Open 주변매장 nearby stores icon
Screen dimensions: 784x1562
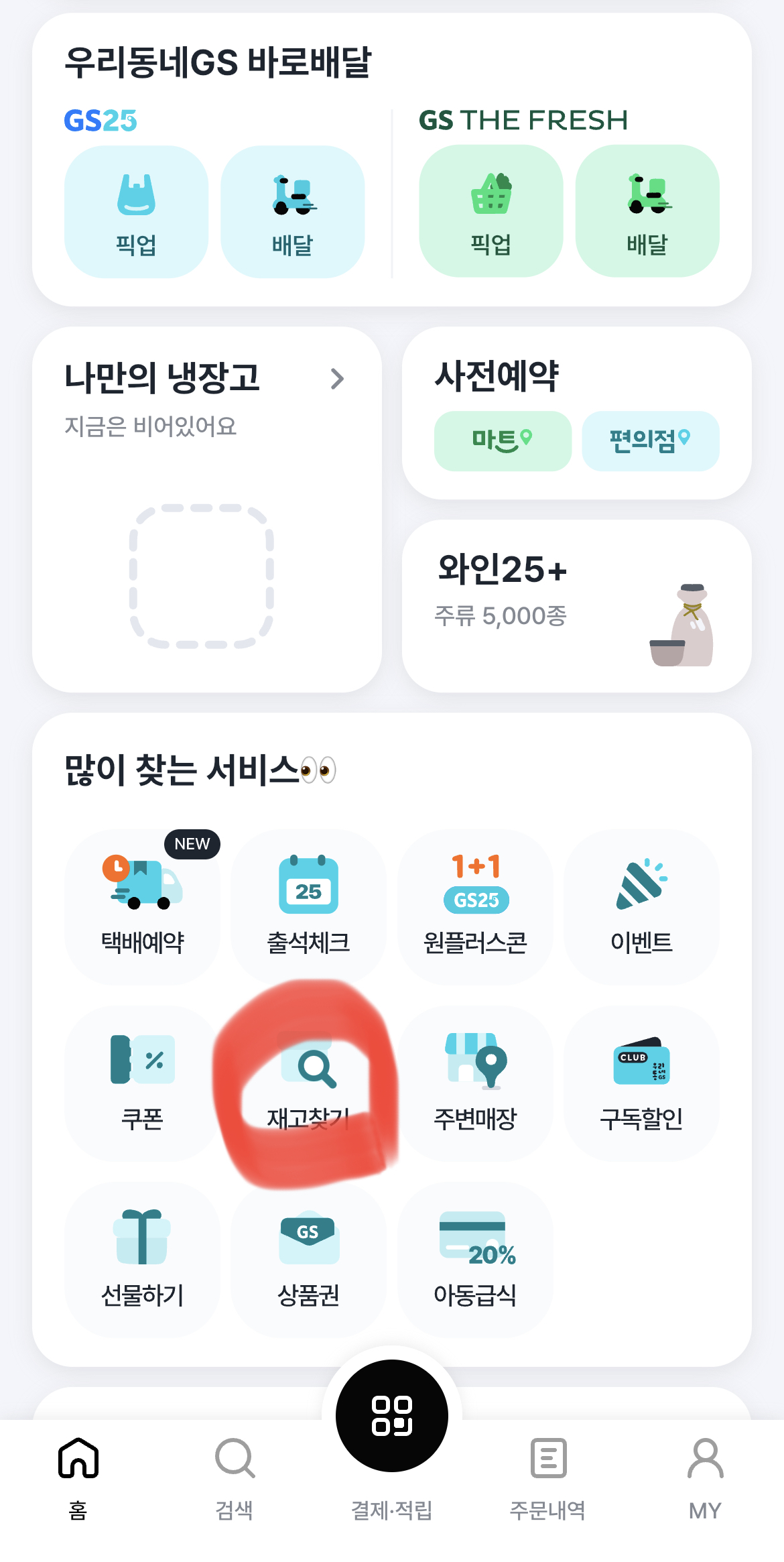click(474, 1083)
